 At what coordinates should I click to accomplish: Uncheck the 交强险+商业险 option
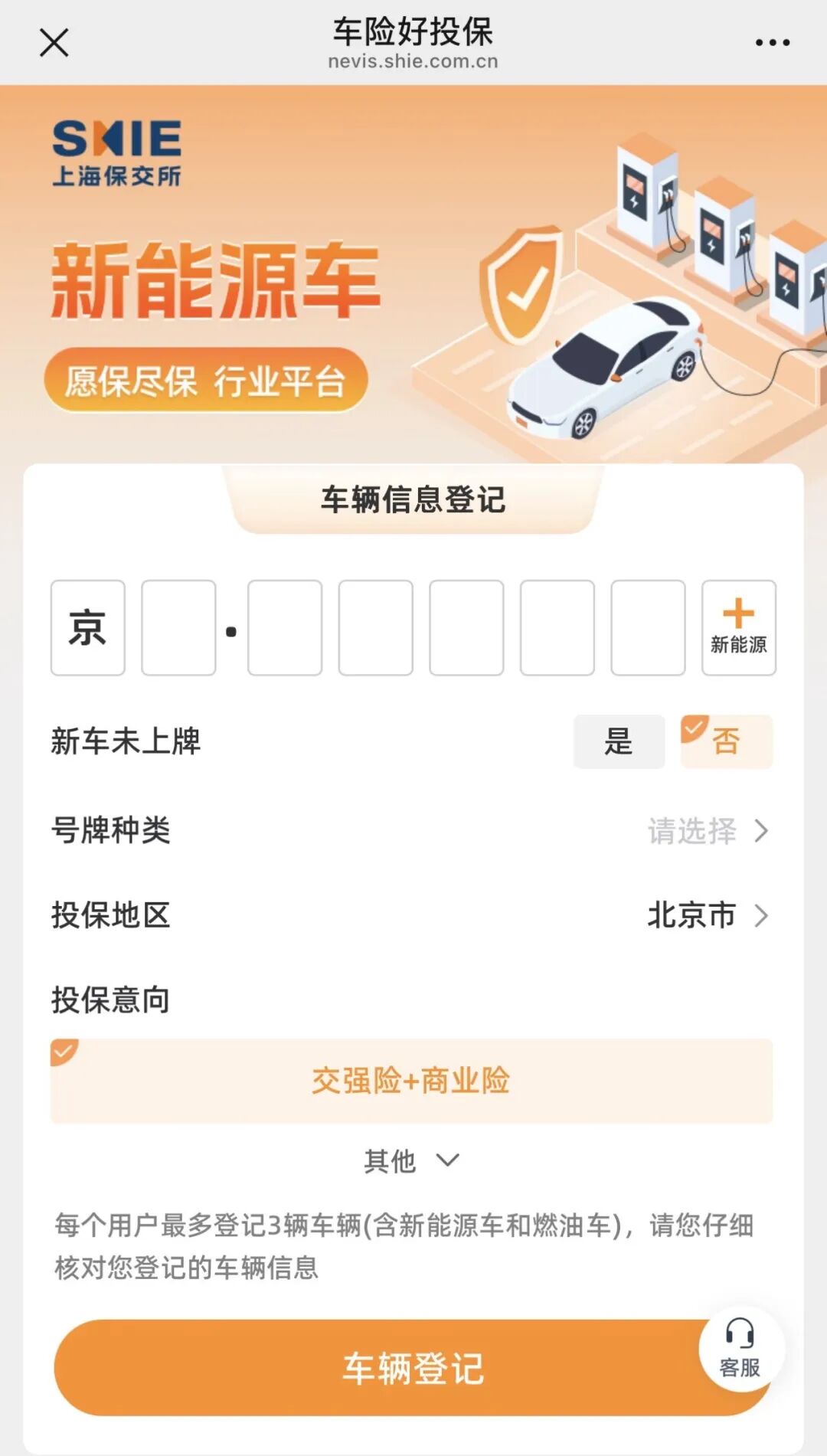click(x=413, y=1080)
